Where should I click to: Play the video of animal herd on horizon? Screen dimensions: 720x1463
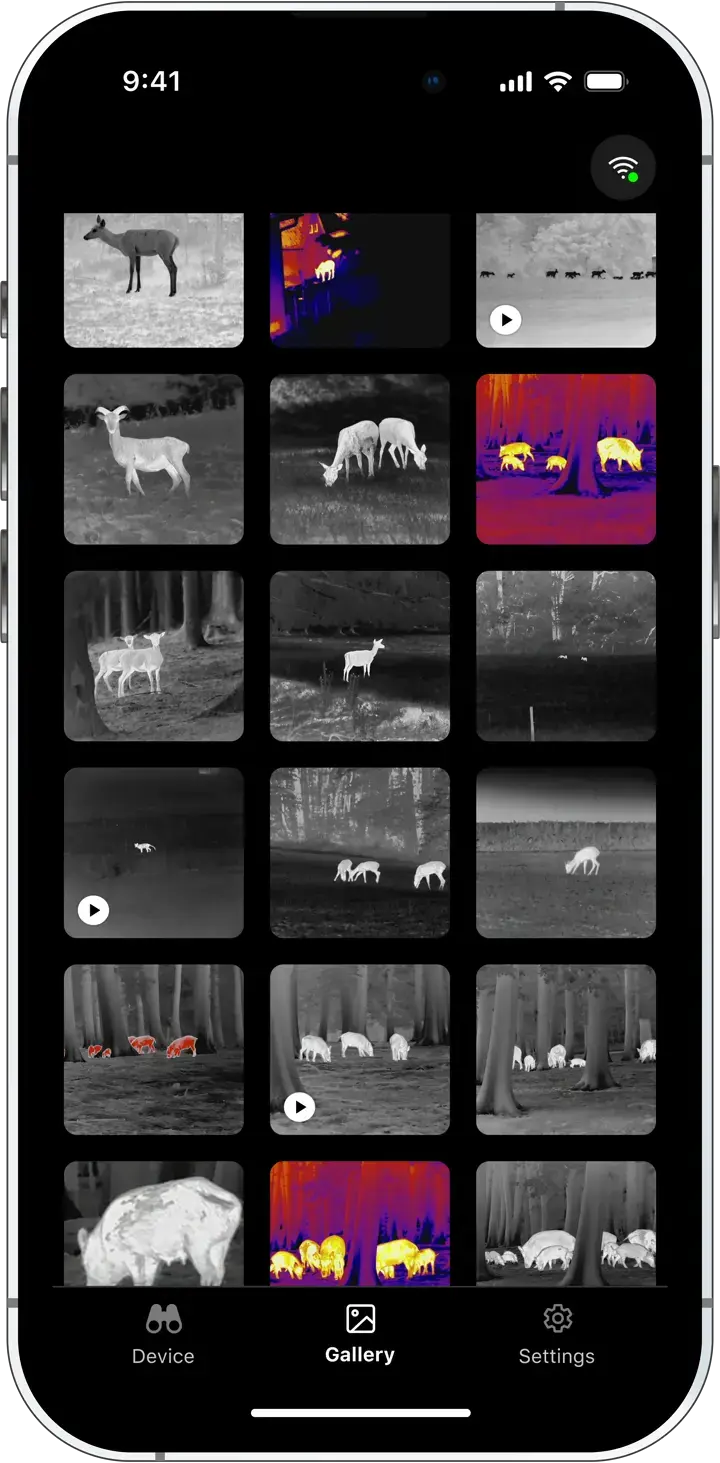(506, 320)
